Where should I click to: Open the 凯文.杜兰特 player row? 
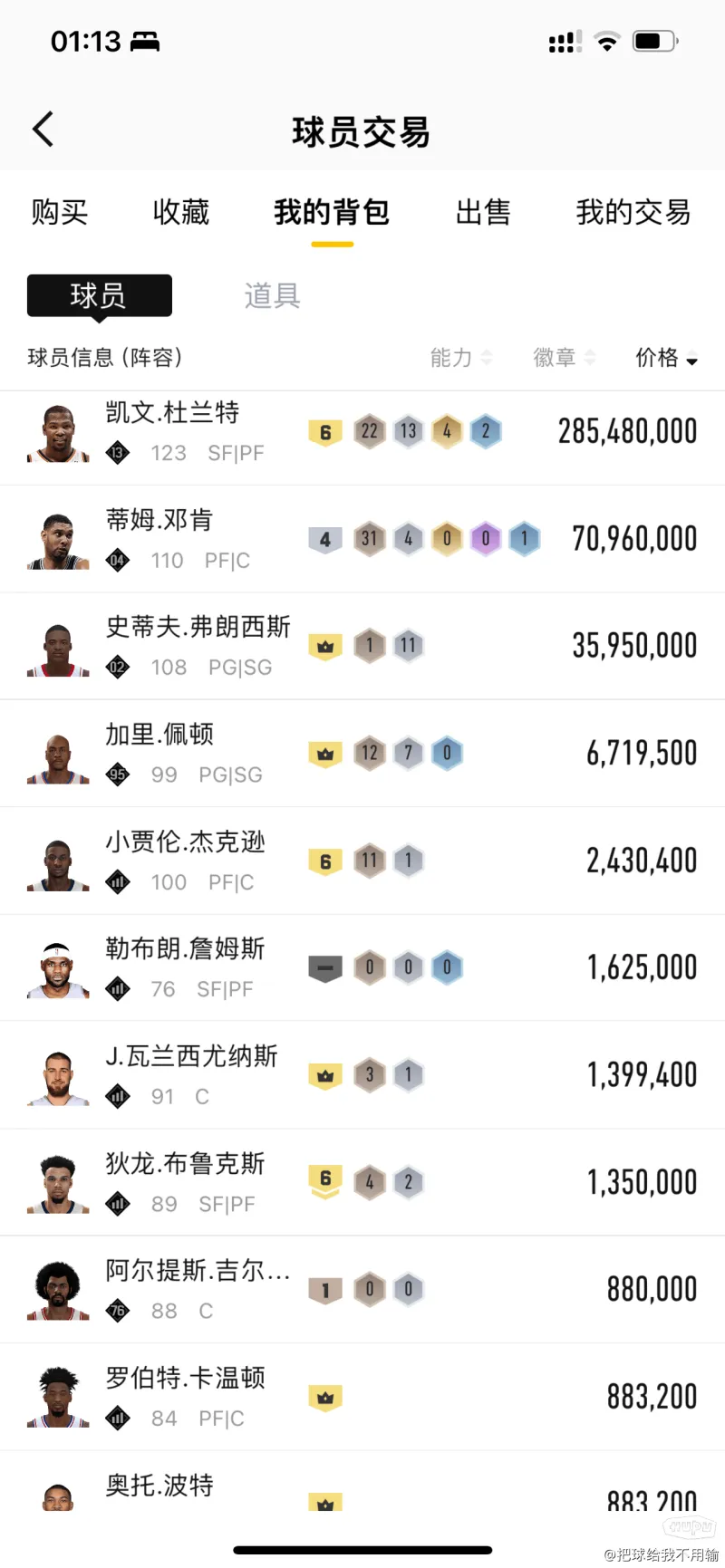click(362, 433)
